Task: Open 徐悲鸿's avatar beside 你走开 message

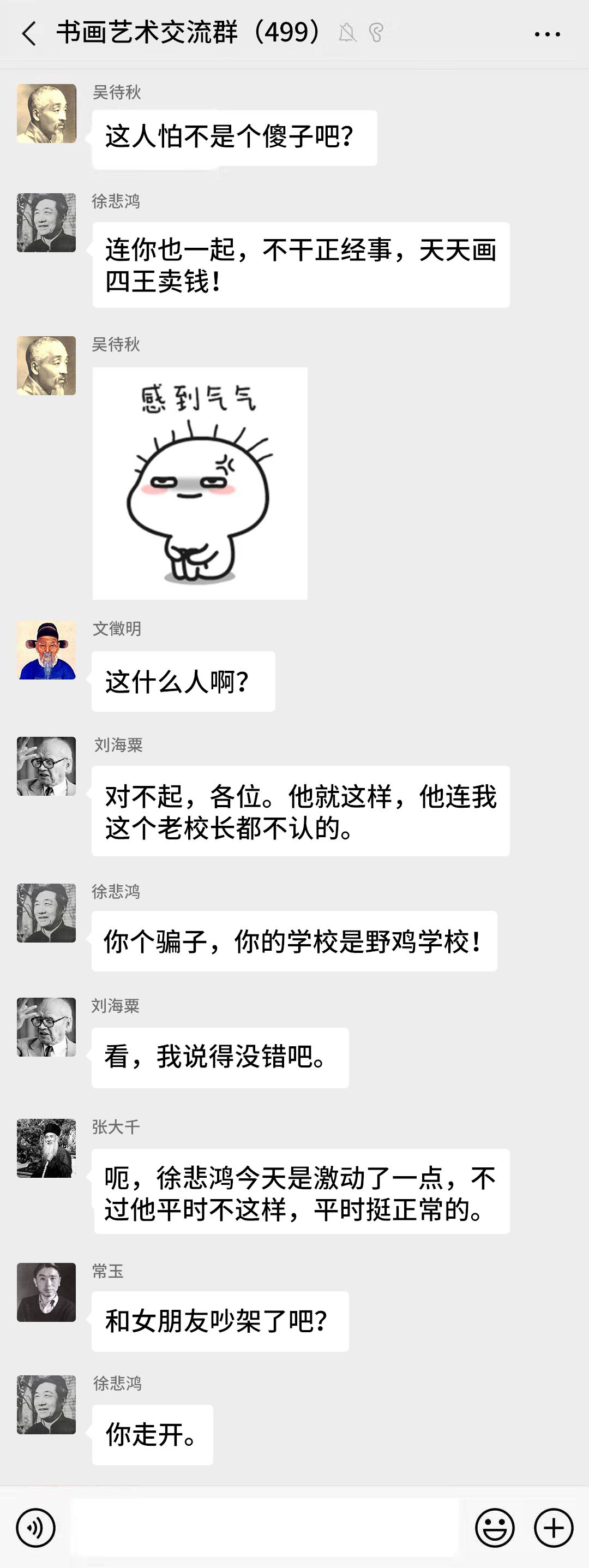Action: click(x=46, y=1404)
